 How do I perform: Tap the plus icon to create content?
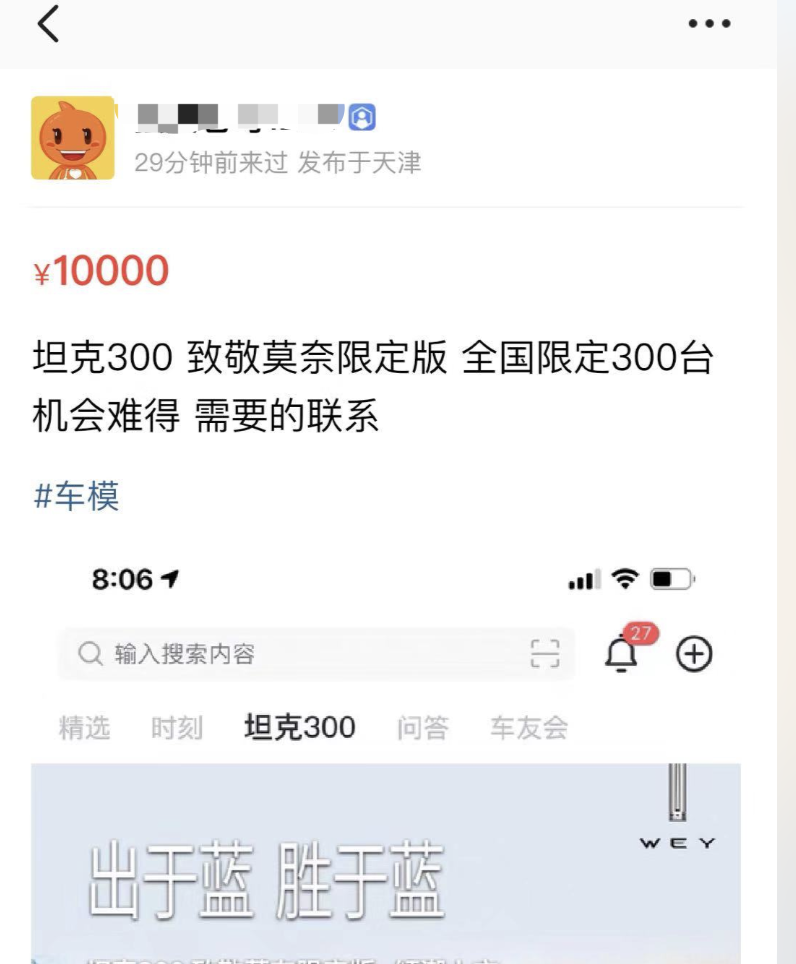[x=694, y=653]
